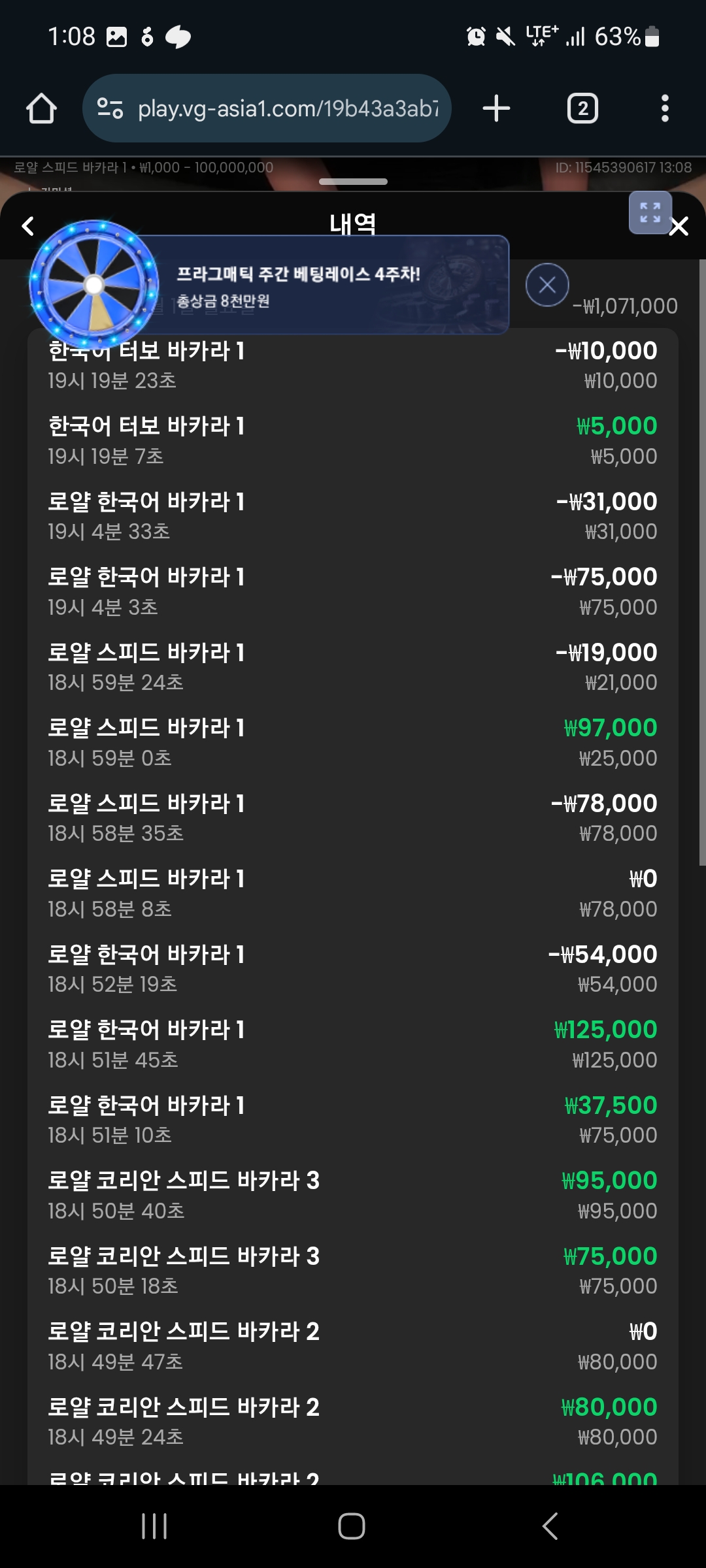View 로얄 한국어 바카라 1 bet at 19시 4분 33초
The height and width of the screenshot is (1568, 706).
click(x=353, y=516)
